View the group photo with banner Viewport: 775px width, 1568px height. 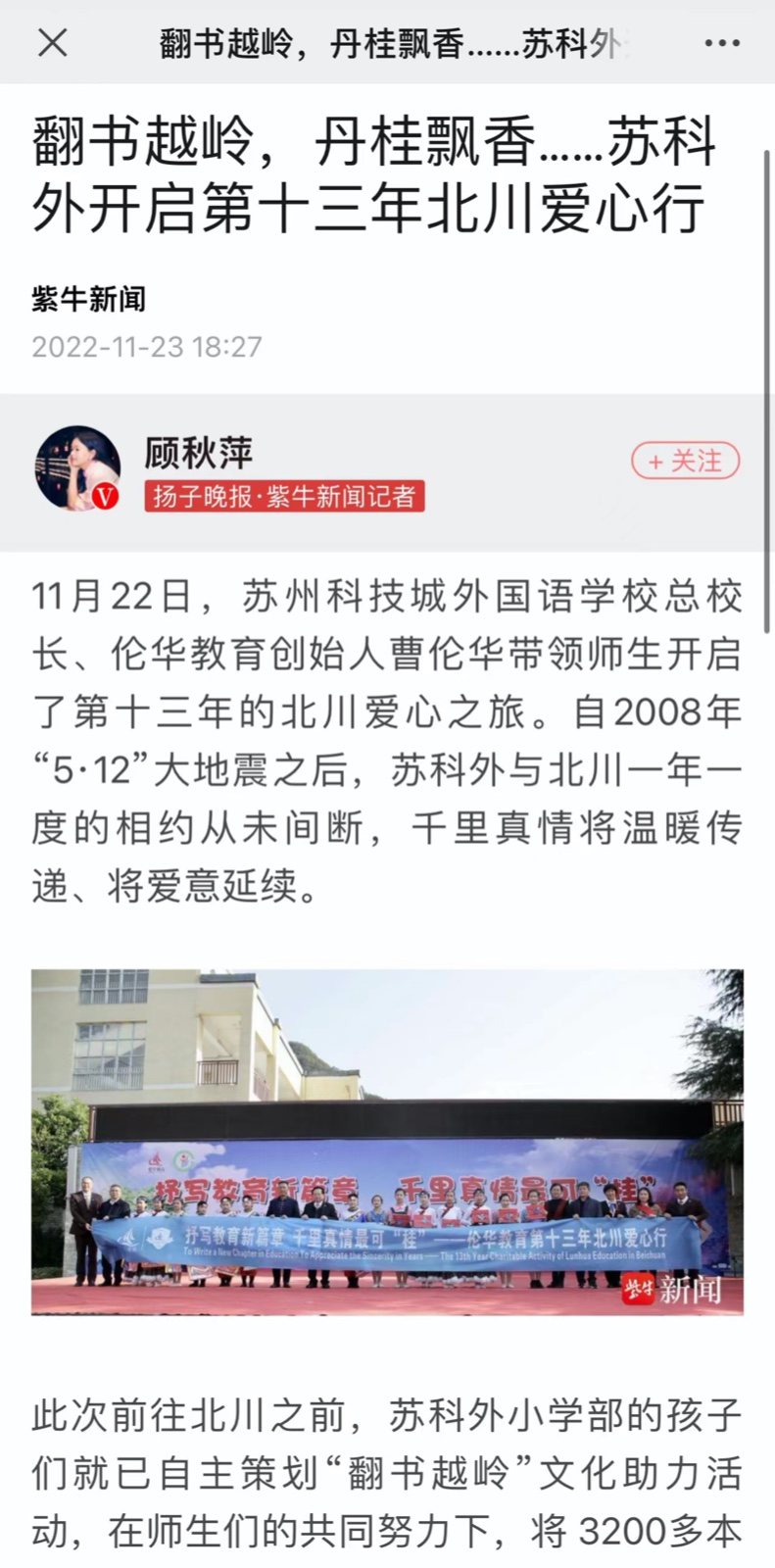pyautogui.click(x=387, y=1142)
